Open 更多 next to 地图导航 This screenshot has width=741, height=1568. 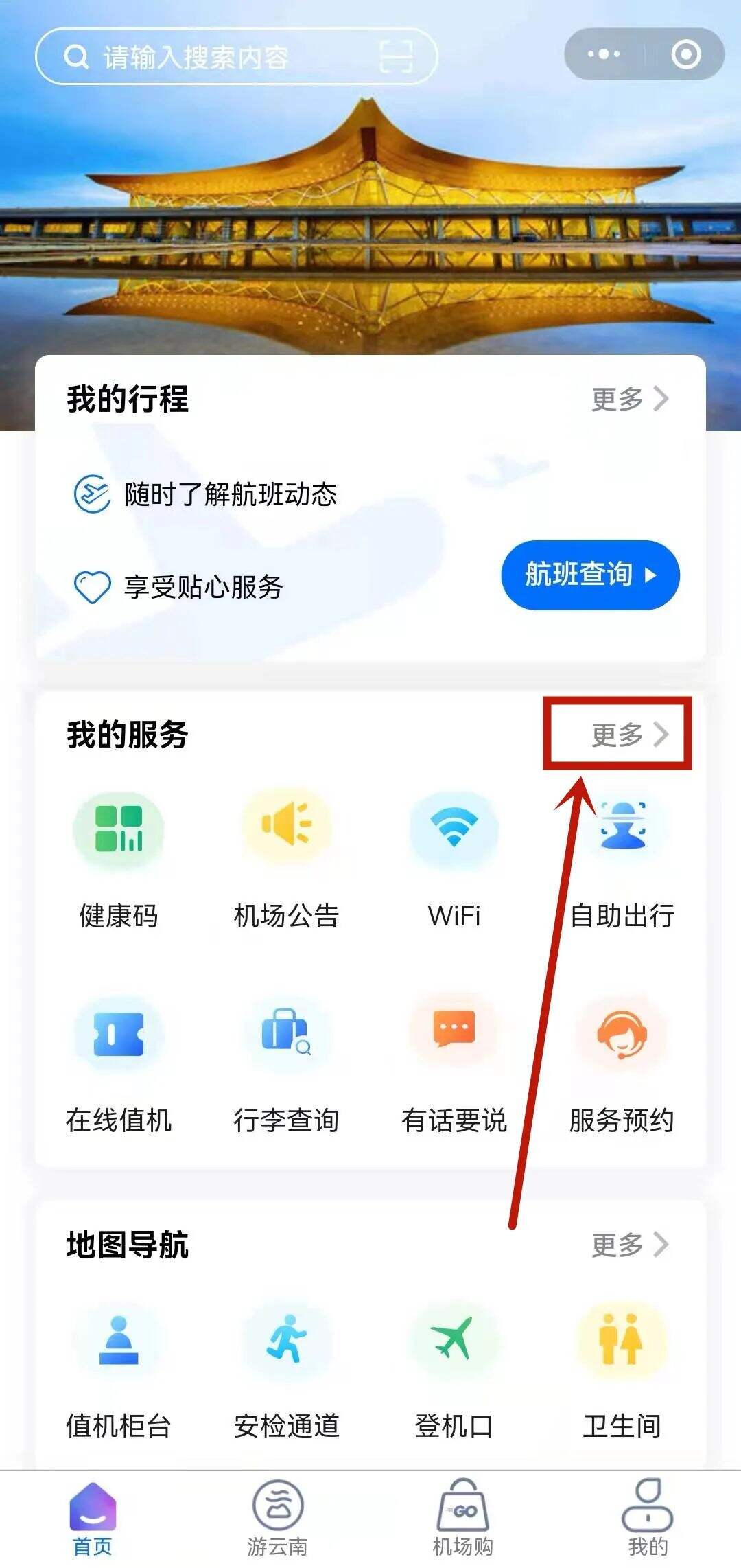(629, 1245)
